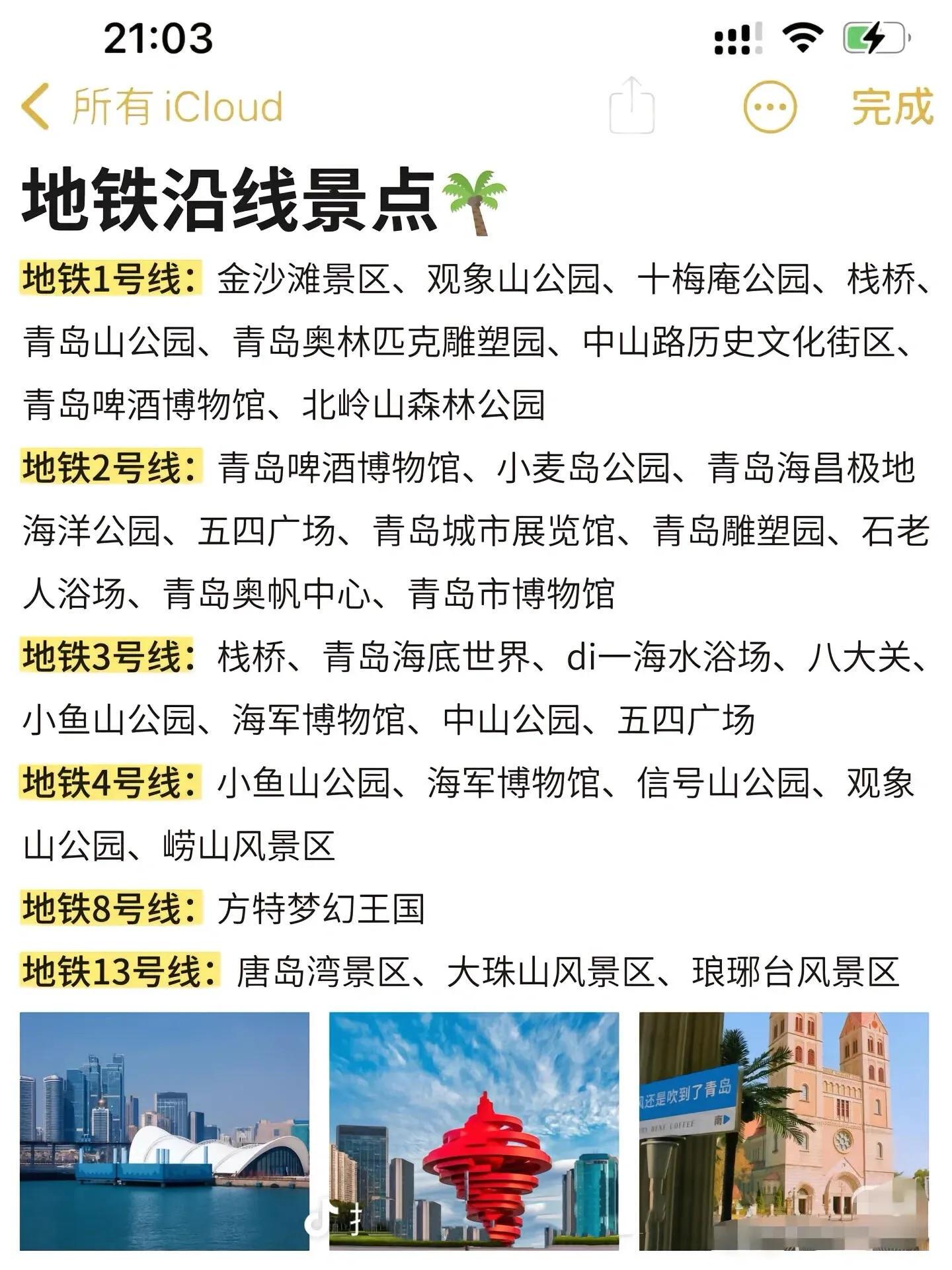Open the more options menu
The image size is (952, 1270).
click(x=770, y=106)
